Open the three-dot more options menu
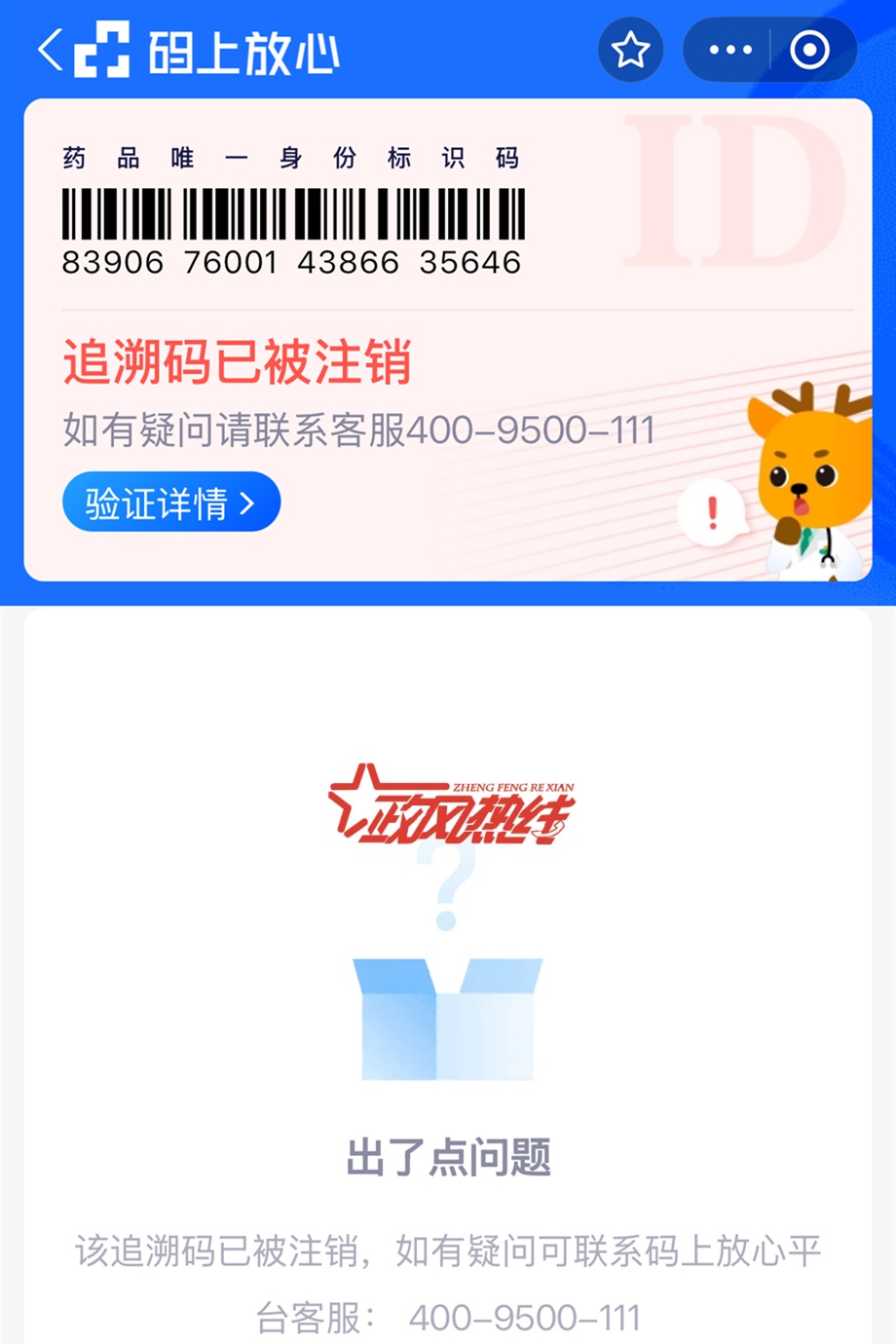This screenshot has height=1344, width=896. tap(730, 50)
